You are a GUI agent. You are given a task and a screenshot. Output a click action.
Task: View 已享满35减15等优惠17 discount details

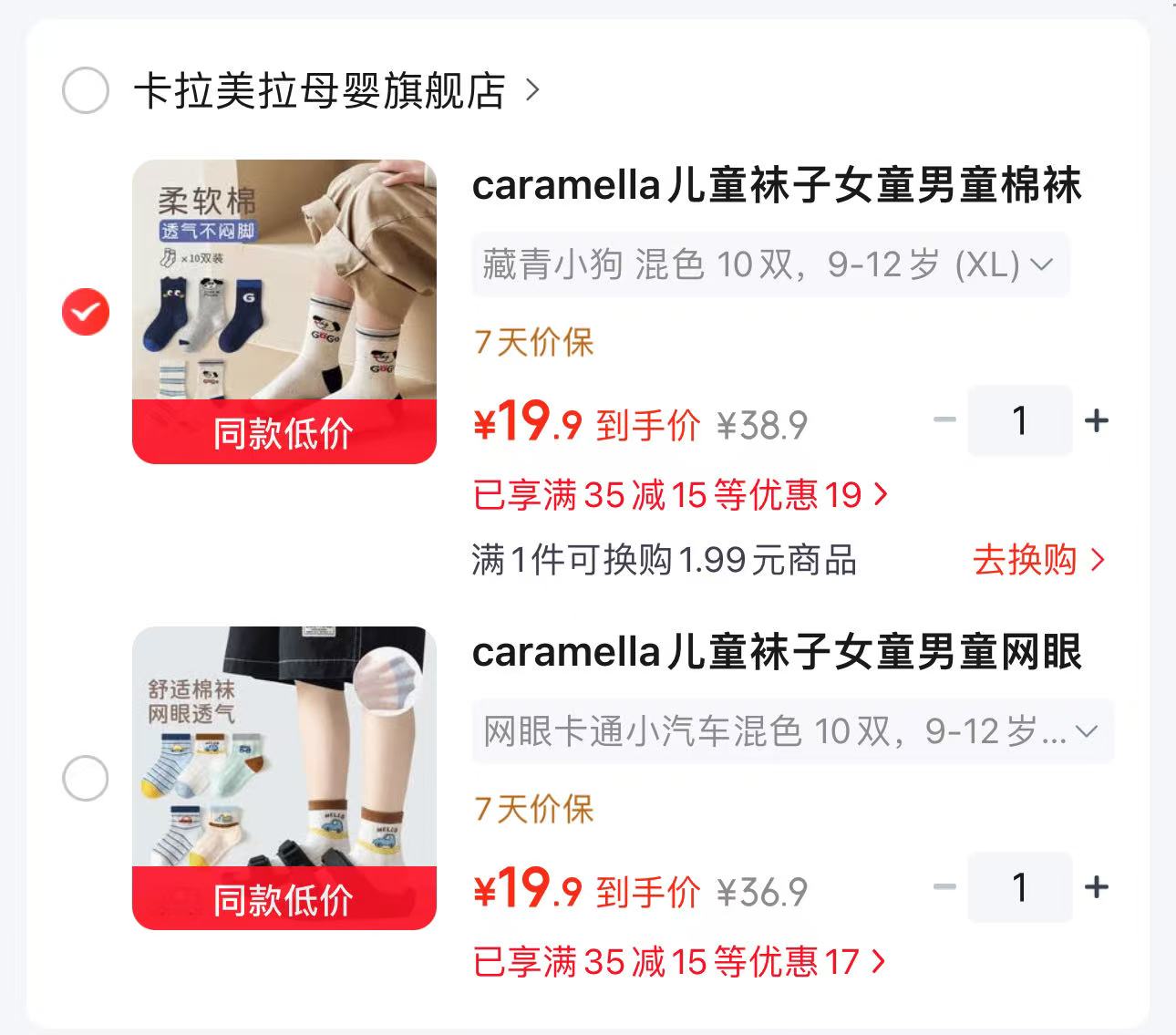point(679,962)
